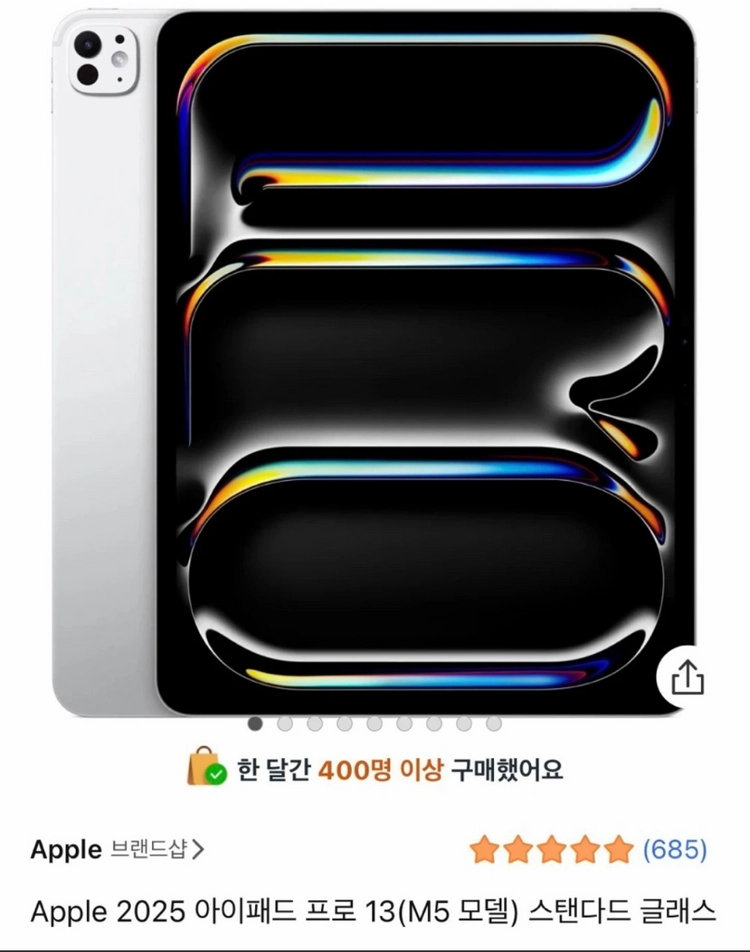The height and width of the screenshot is (952, 750).
Task: Open the 685 star reviews
Action: (x=588, y=849)
